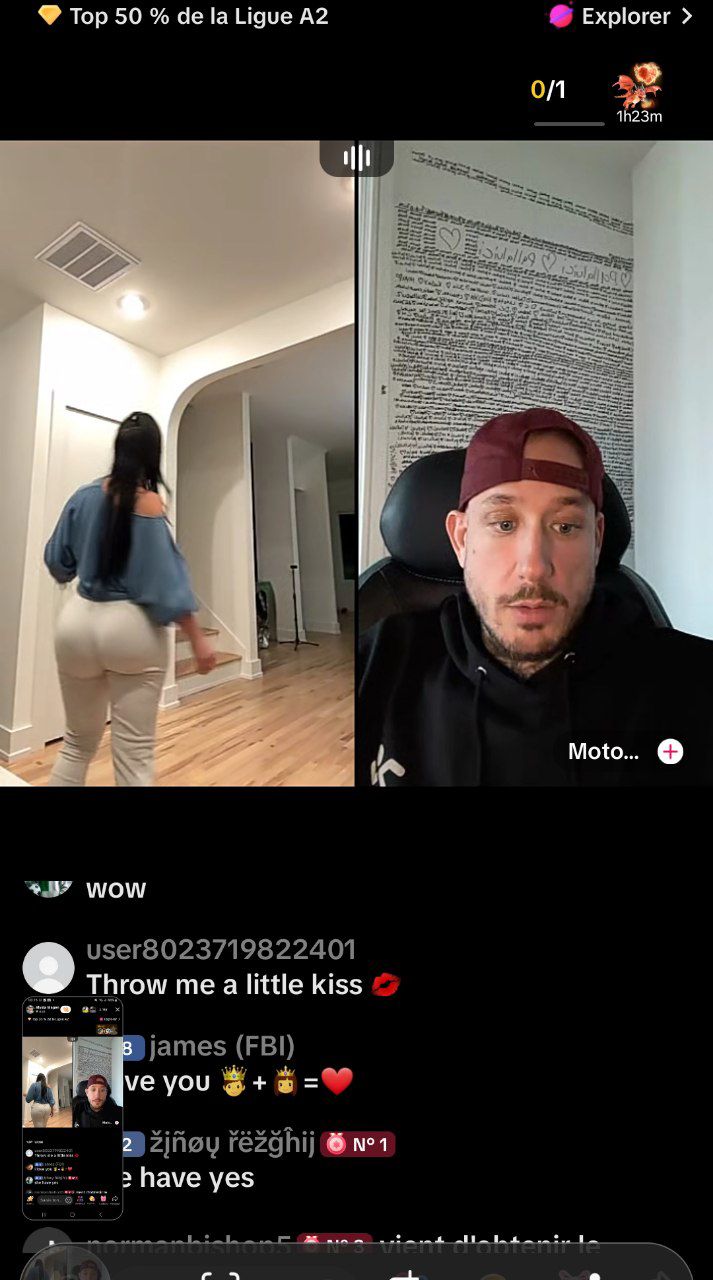
Task: Open the Top 50 % Ligue A2 ranking
Action: (x=184, y=16)
